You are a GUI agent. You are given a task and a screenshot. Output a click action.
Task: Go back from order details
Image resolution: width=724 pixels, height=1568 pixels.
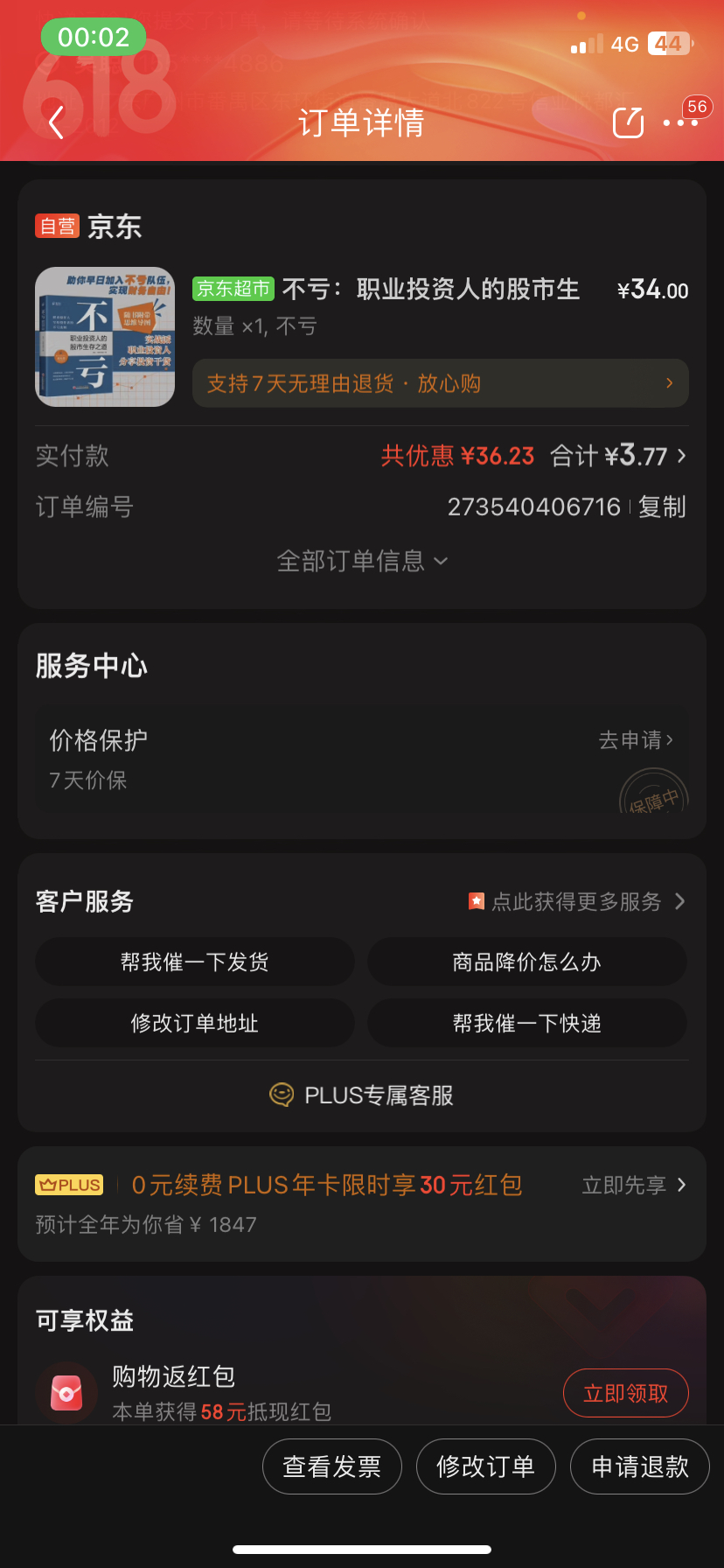56,122
